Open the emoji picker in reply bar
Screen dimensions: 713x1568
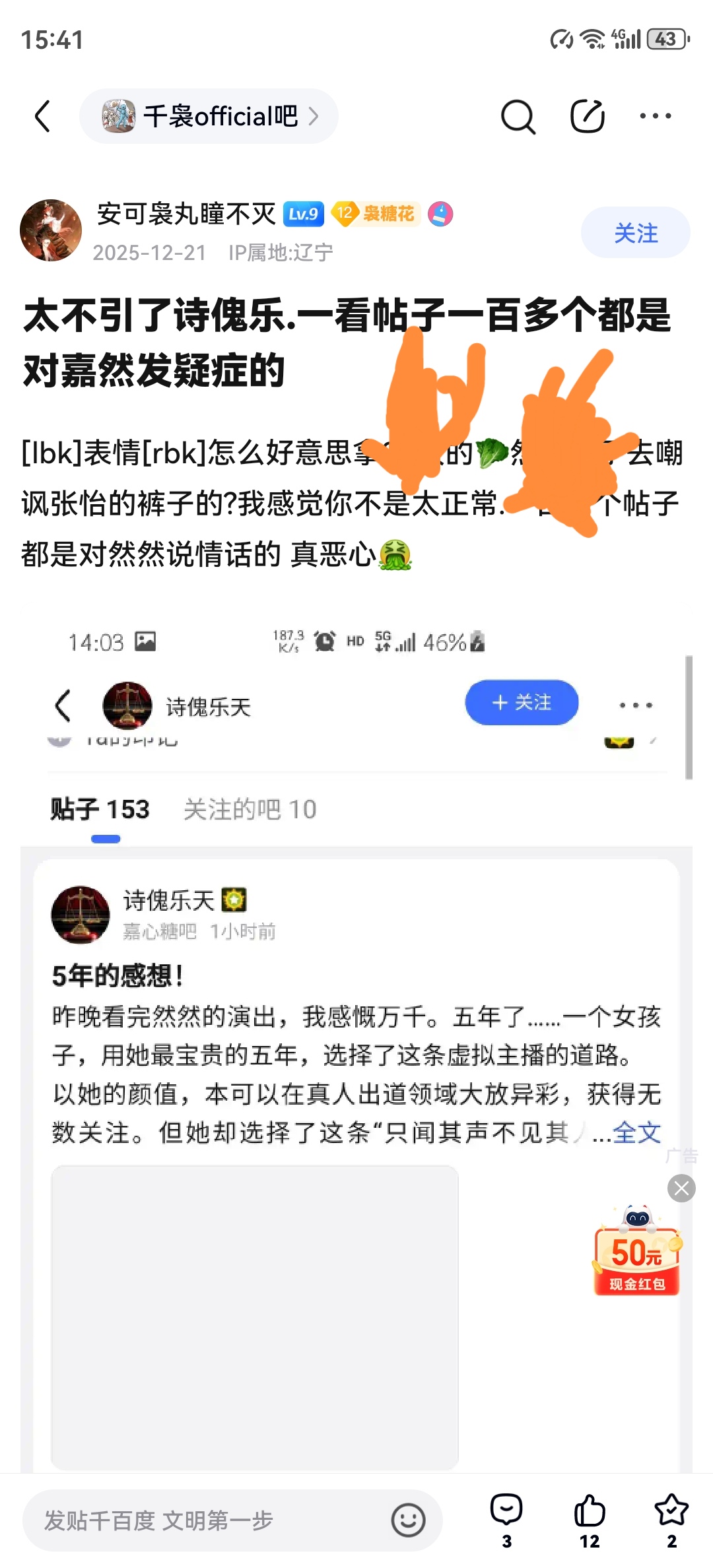408,1520
